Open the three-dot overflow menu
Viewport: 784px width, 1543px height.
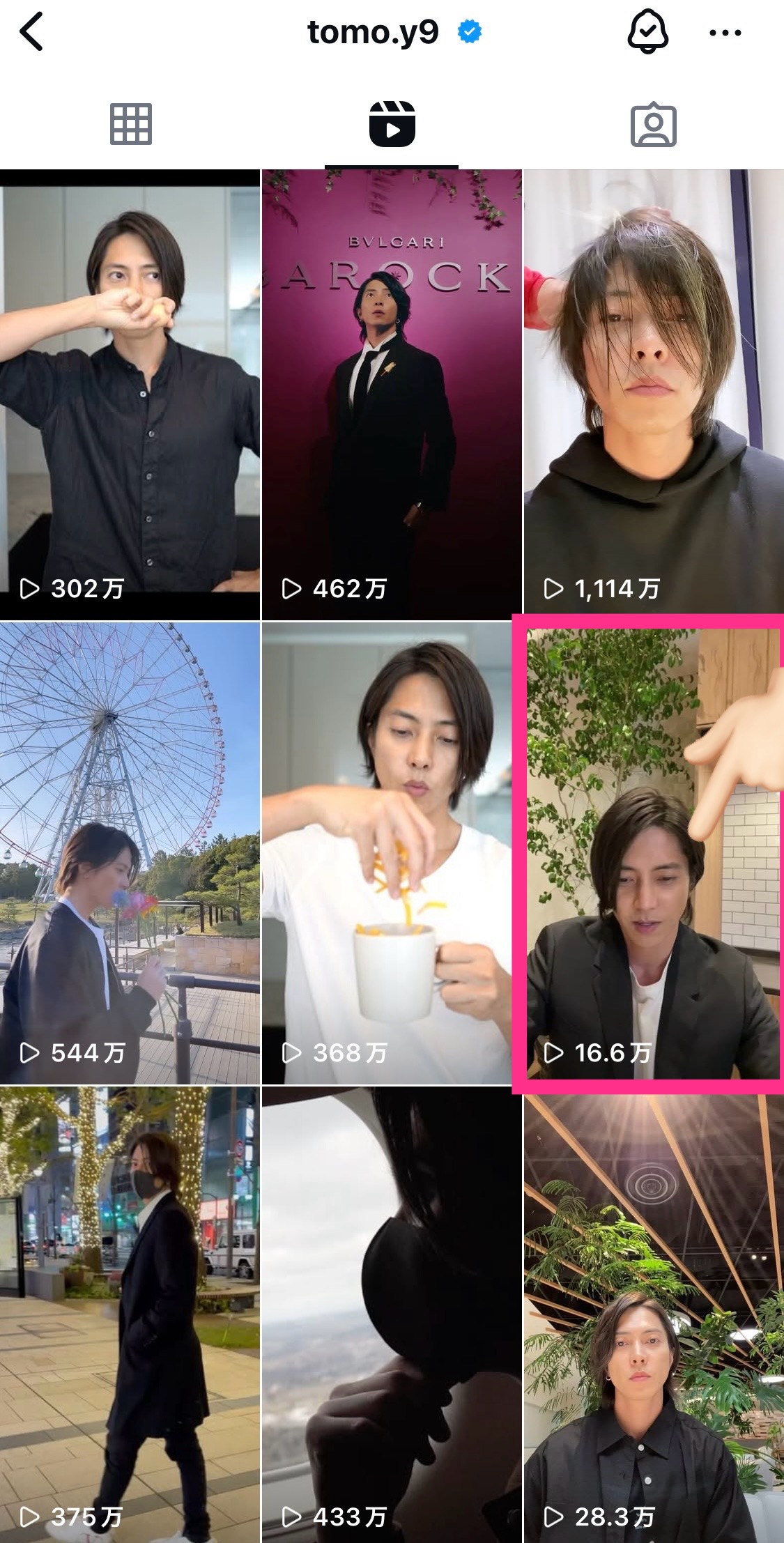click(x=725, y=33)
